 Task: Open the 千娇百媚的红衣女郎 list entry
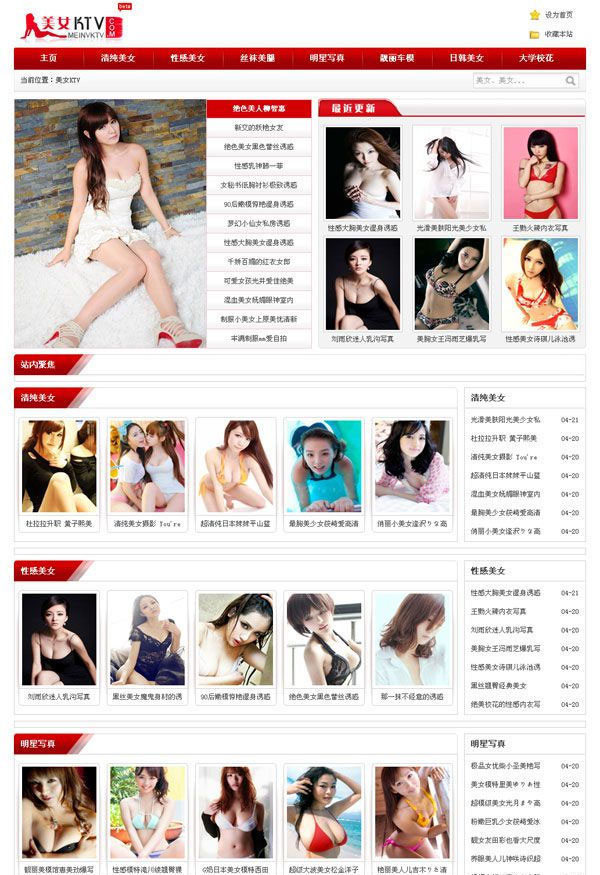pos(259,261)
